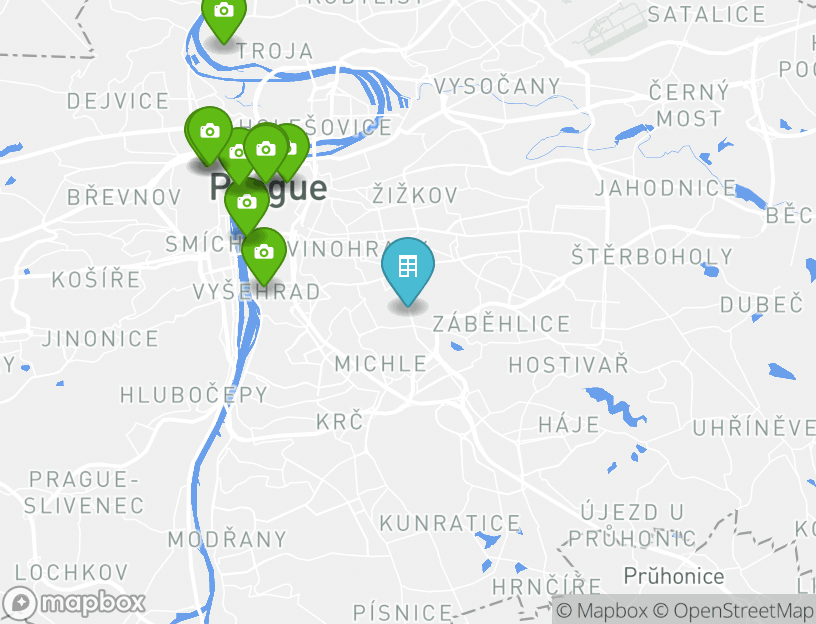This screenshot has width=816, height=624.
Task: Open the green camera pin above Vyšehrad
Action: [264, 252]
